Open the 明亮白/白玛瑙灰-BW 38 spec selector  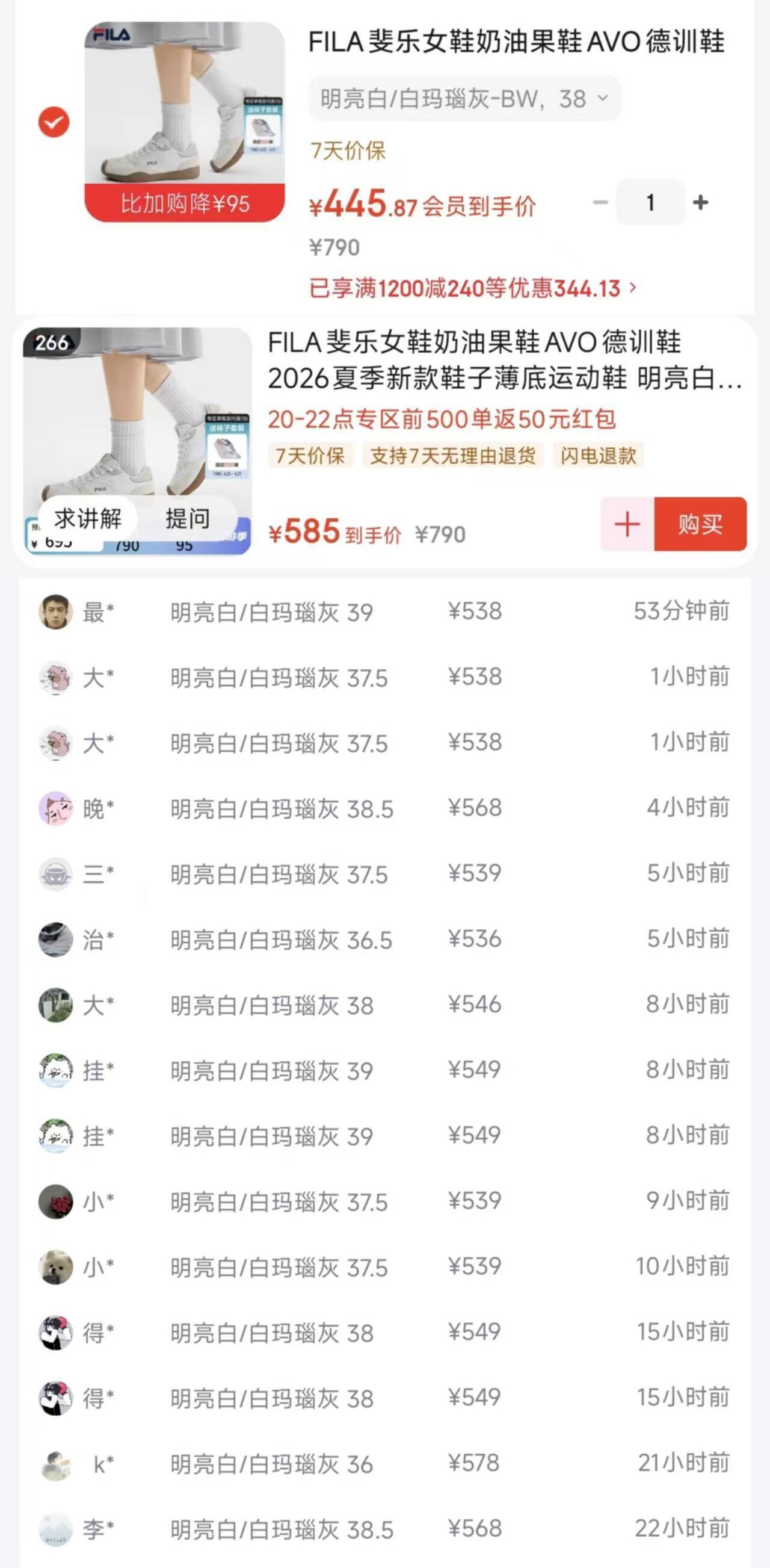pyautogui.click(x=464, y=98)
